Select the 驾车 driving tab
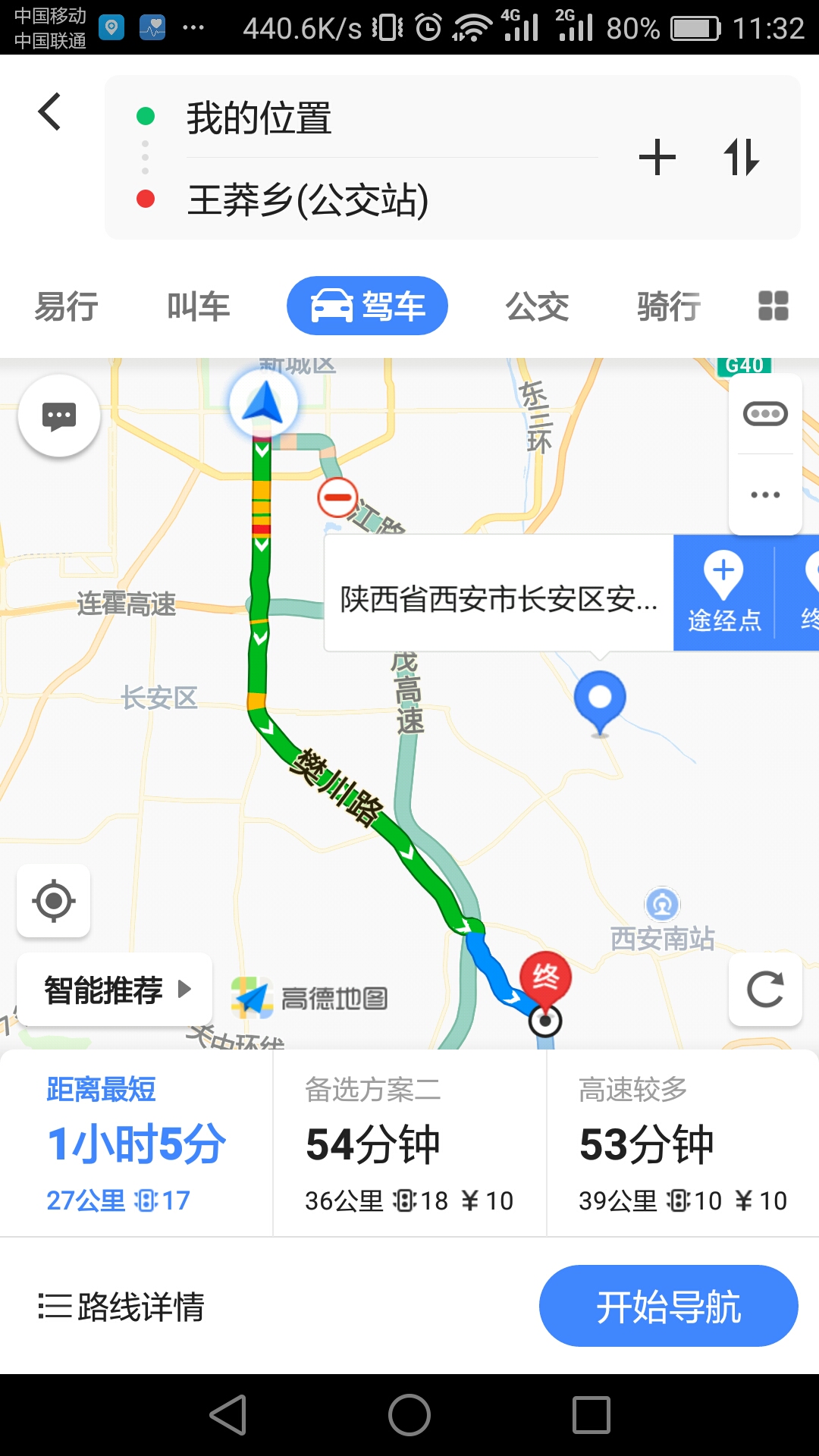819x1456 pixels. coord(367,306)
